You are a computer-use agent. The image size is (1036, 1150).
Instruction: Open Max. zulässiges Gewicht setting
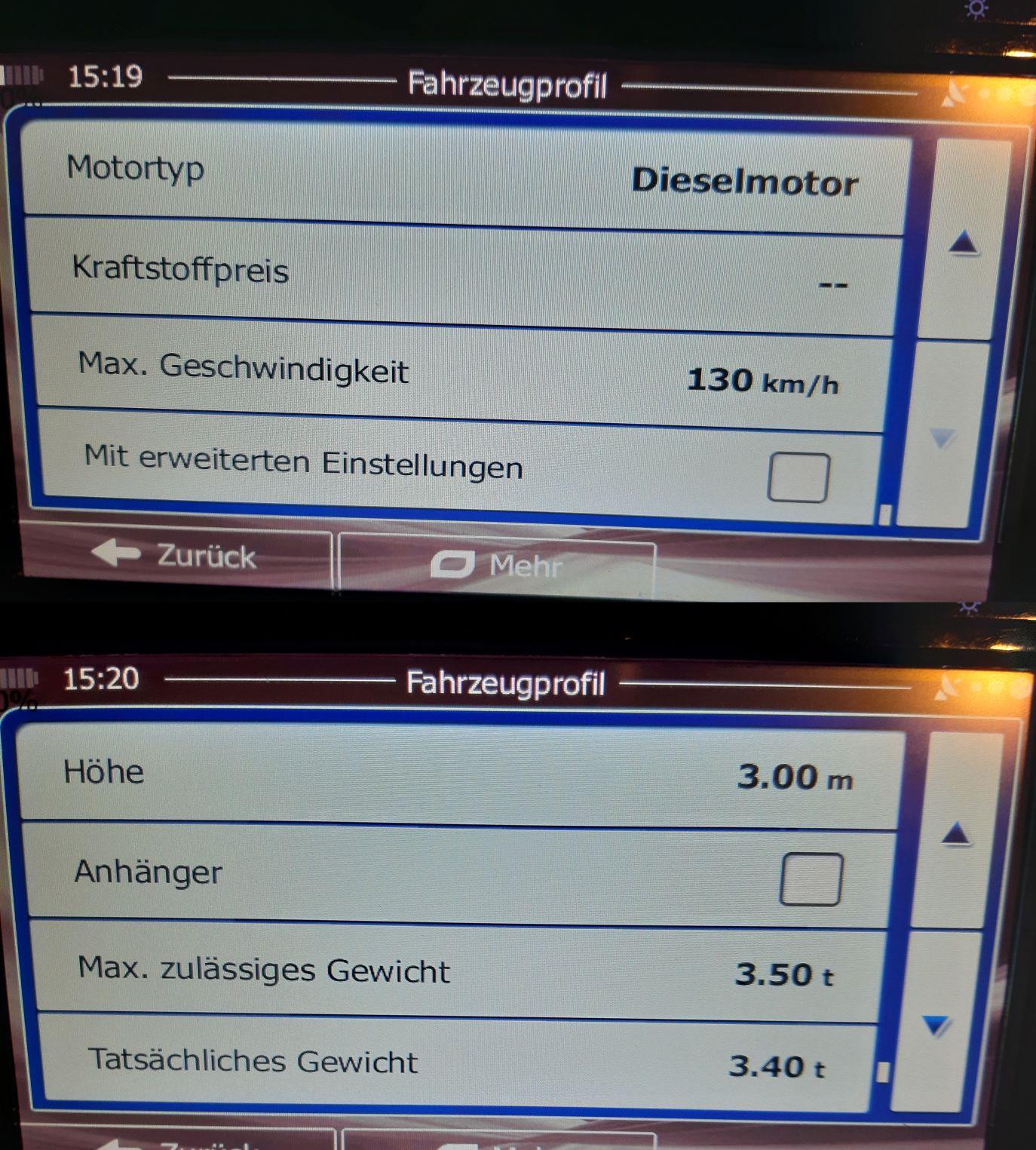[456, 971]
